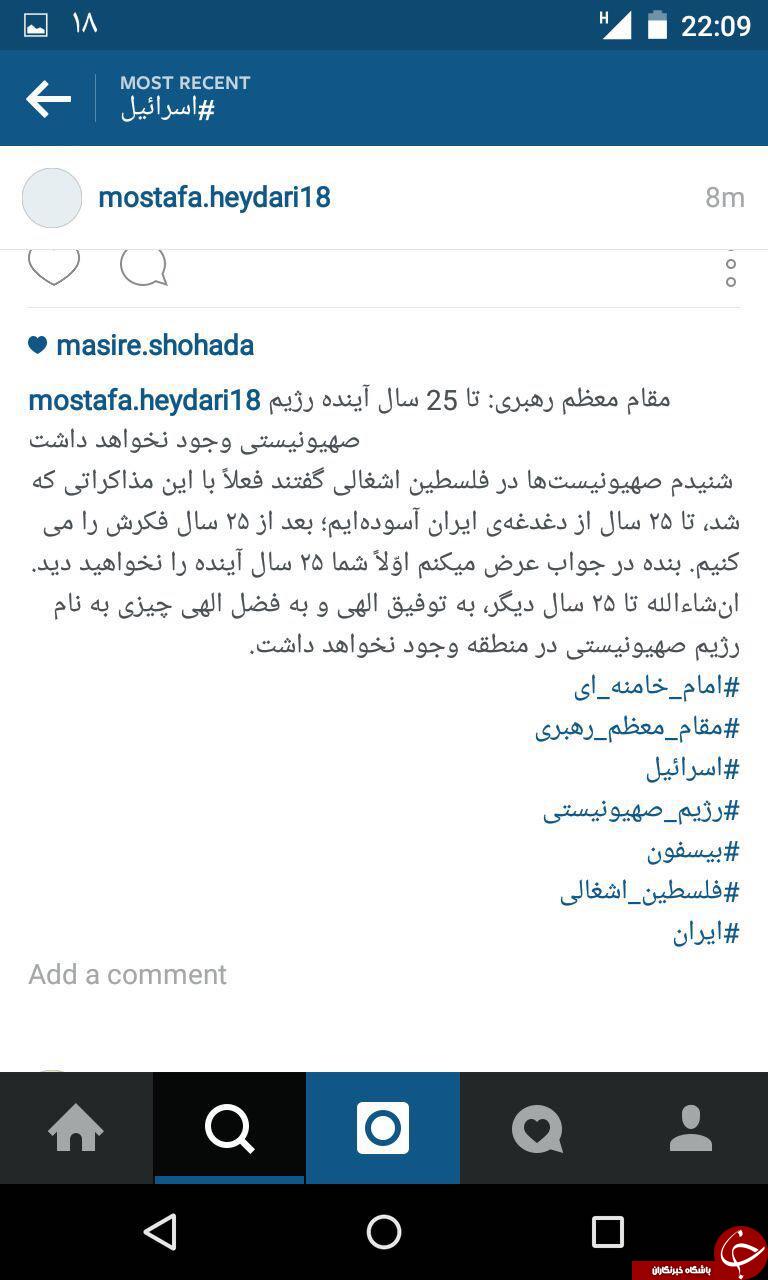Image resolution: width=768 pixels, height=1280 pixels.
Task: Open the post overflow menu
Action: tap(731, 268)
